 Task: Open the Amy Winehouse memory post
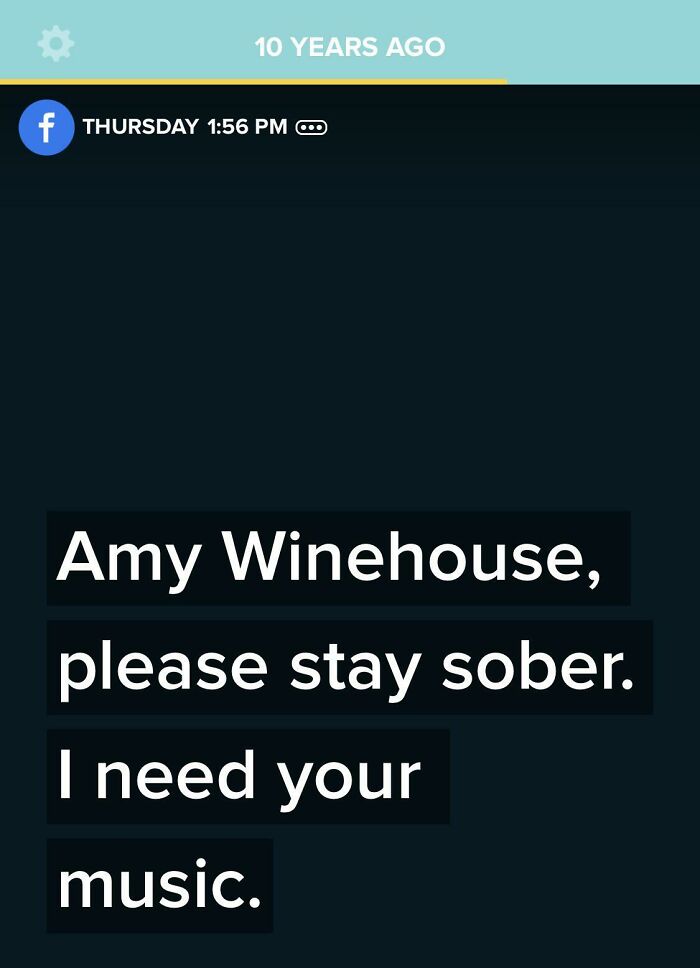click(x=340, y=720)
